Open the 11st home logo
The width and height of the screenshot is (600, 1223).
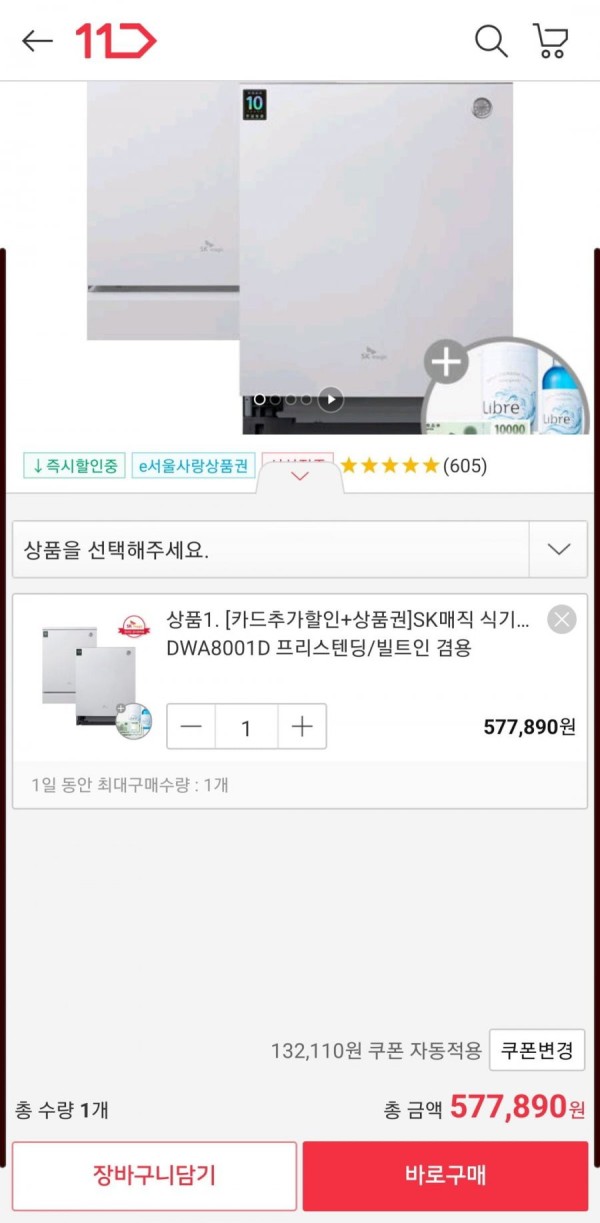tap(116, 41)
